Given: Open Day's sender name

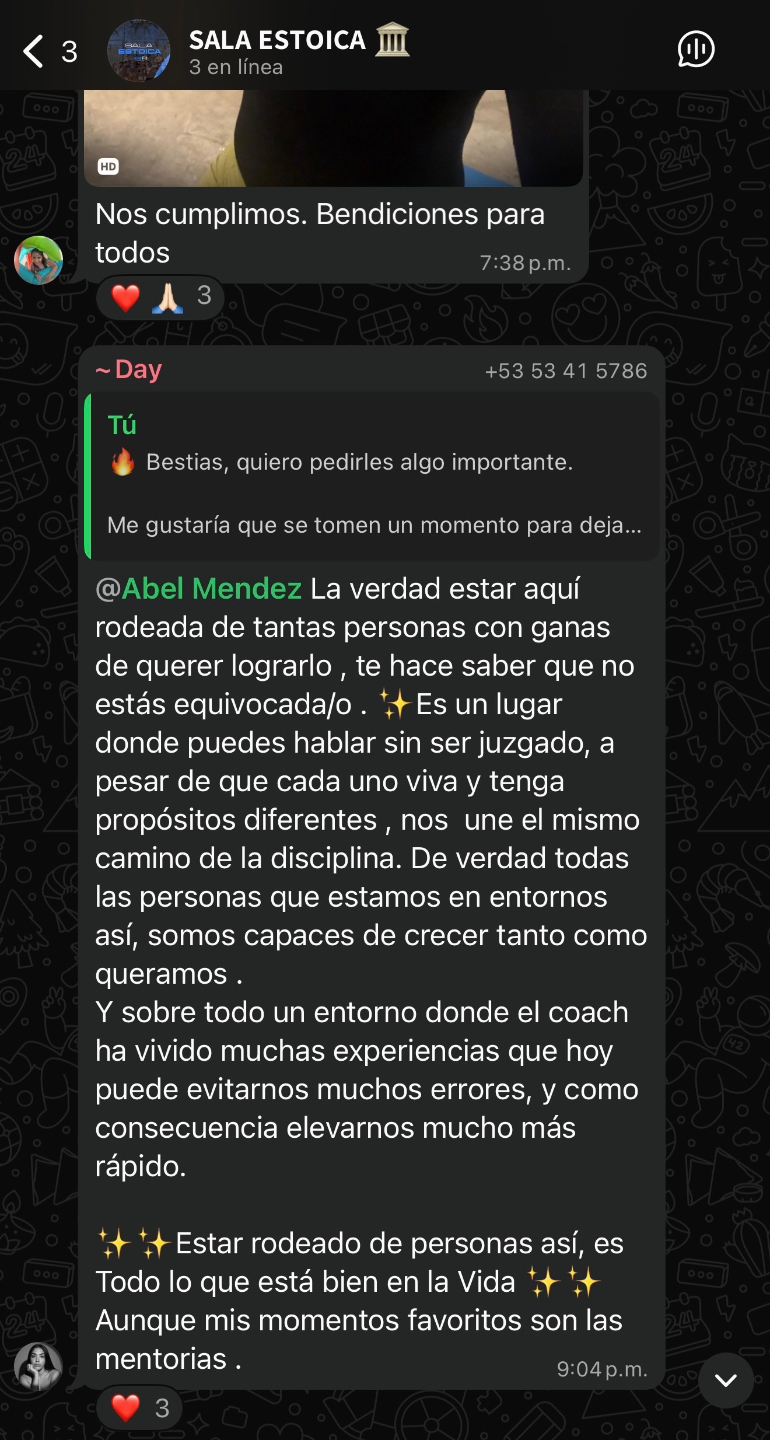Looking at the screenshot, I should 129,370.
